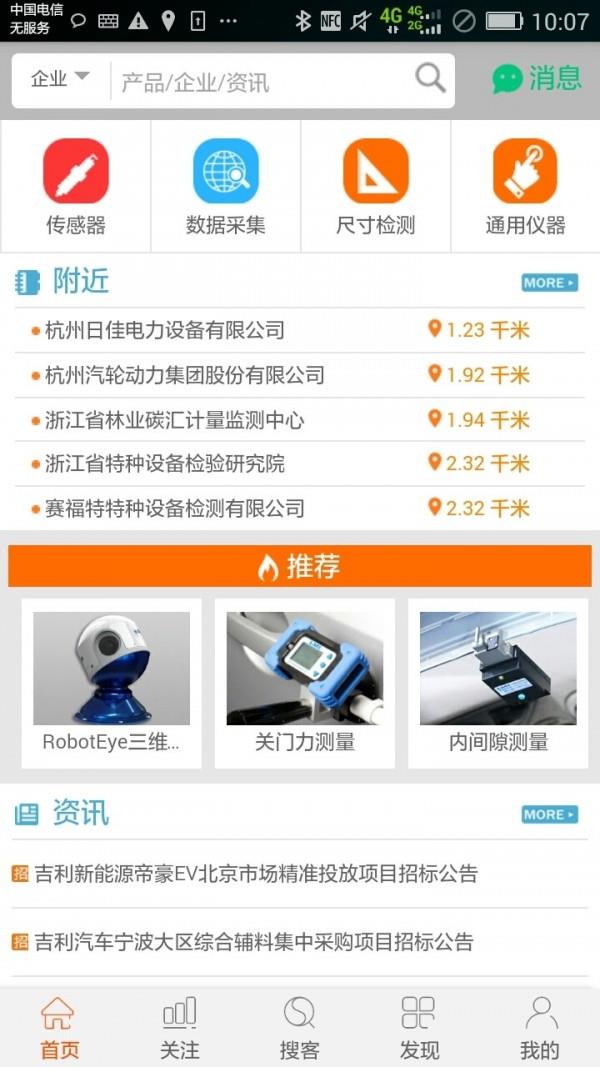Open the 传感器 category
600x1067 pixels.
click(x=76, y=187)
